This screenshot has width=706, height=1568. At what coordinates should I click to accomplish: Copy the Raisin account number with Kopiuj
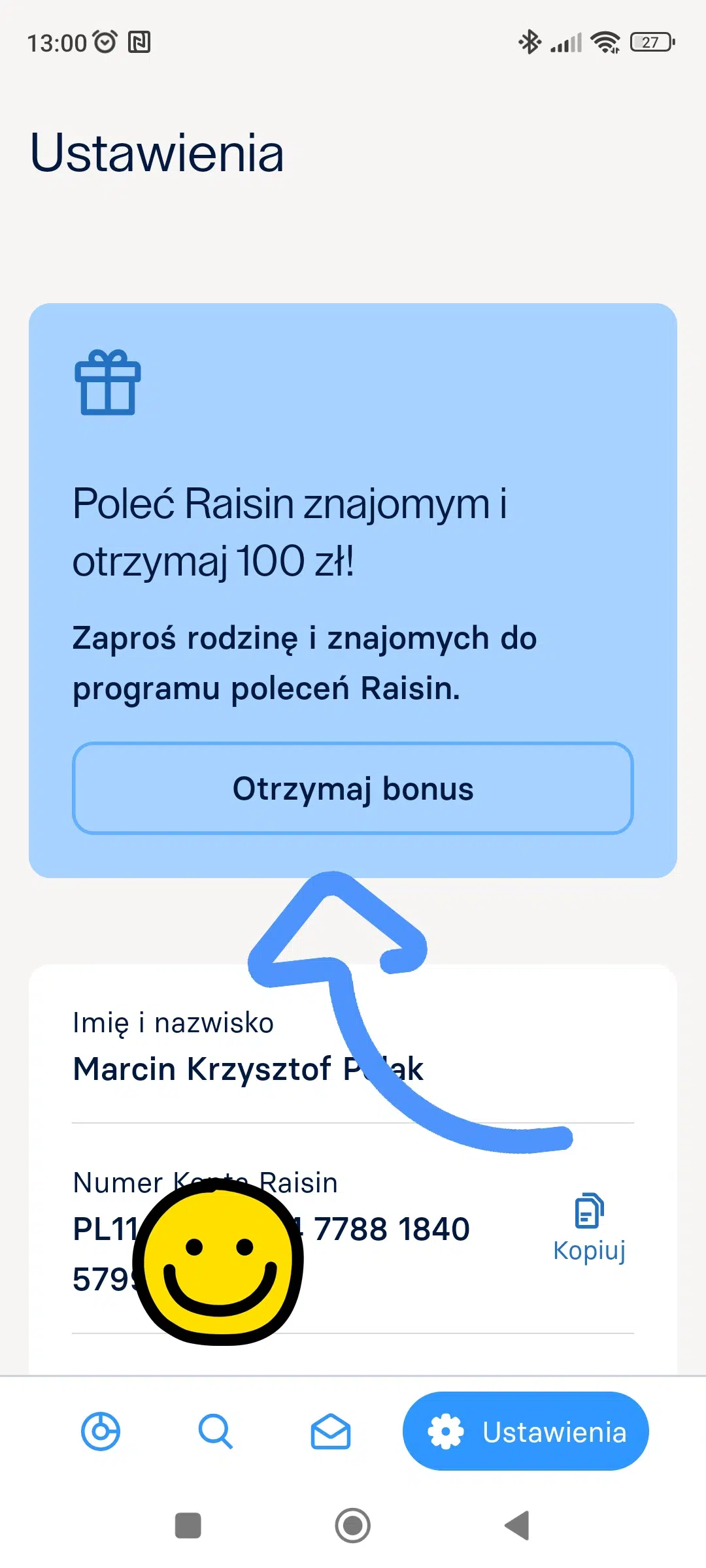point(589,1228)
